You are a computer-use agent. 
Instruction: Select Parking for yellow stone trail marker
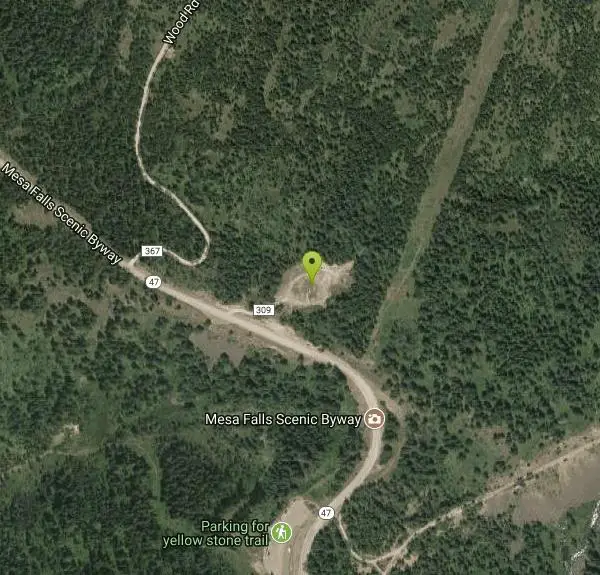[x=282, y=533]
